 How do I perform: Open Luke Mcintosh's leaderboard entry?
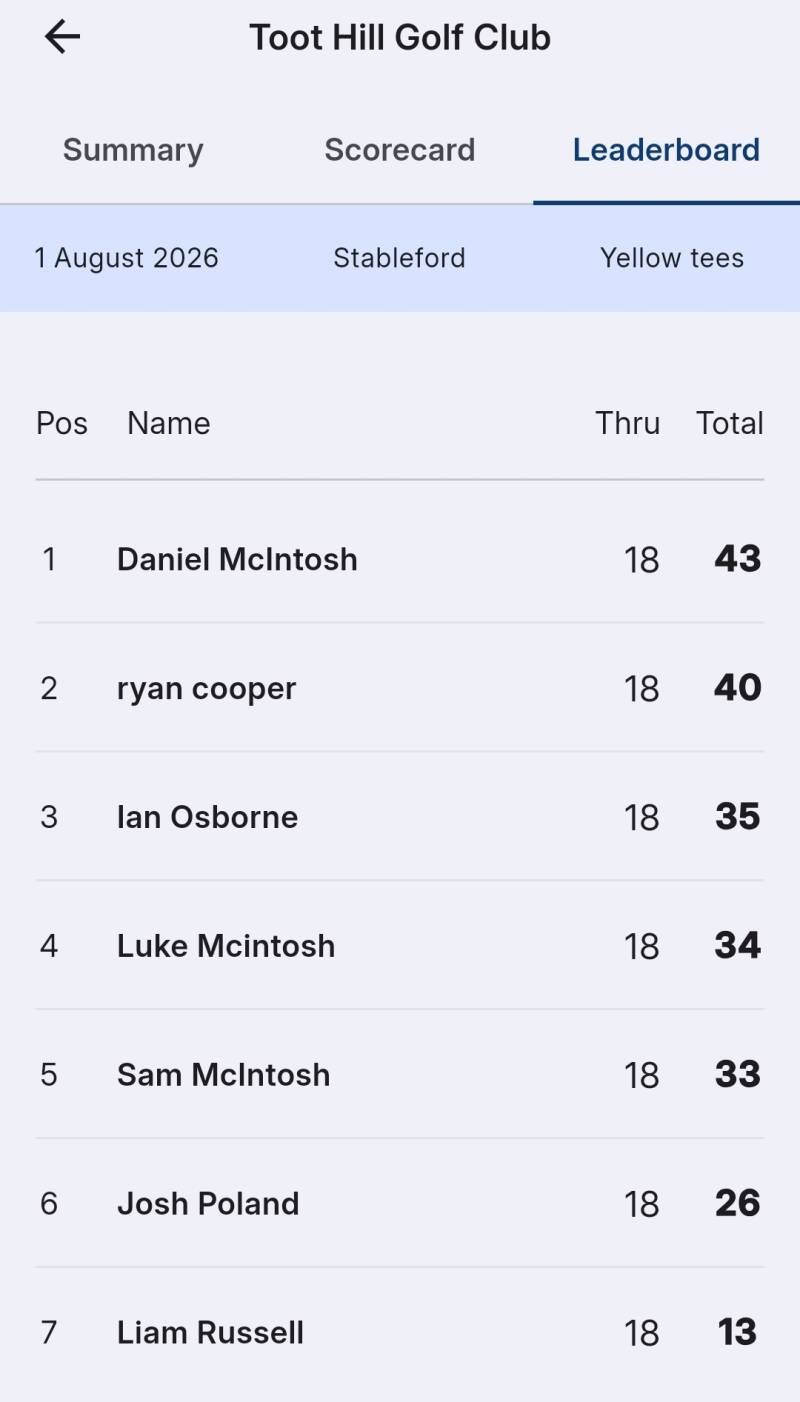click(400, 946)
